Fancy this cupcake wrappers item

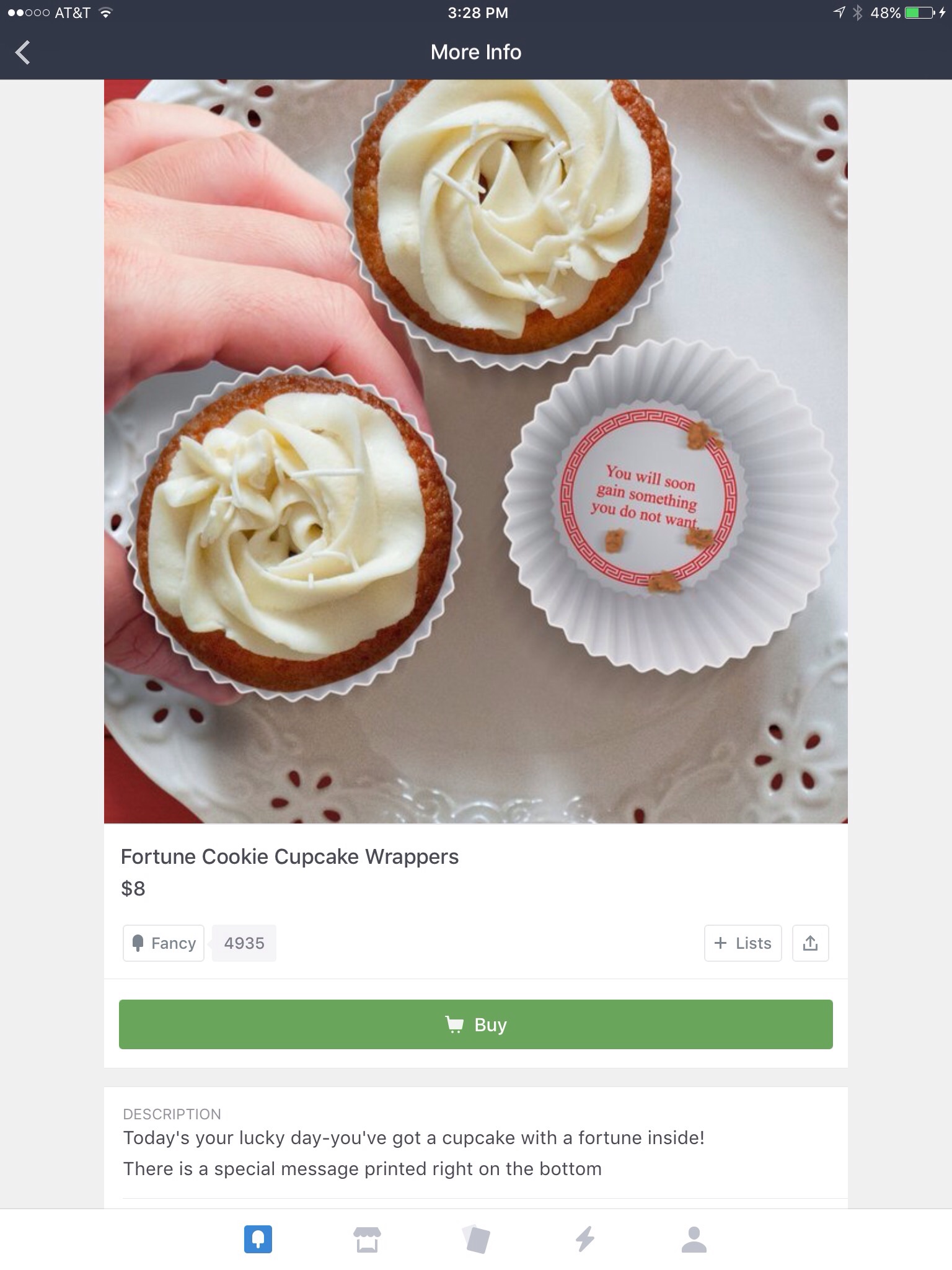point(164,943)
